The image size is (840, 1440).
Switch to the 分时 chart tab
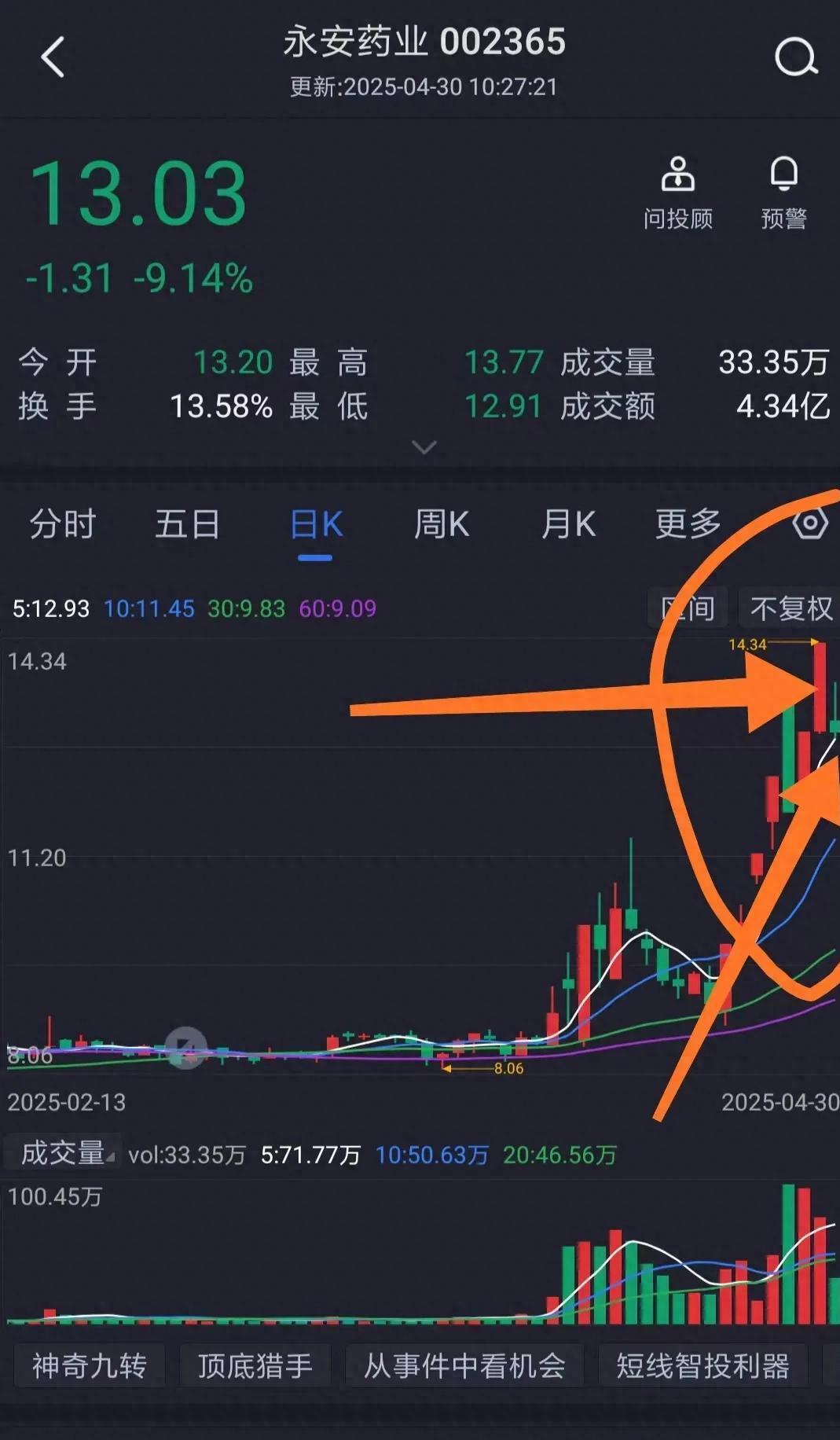pyautogui.click(x=62, y=524)
